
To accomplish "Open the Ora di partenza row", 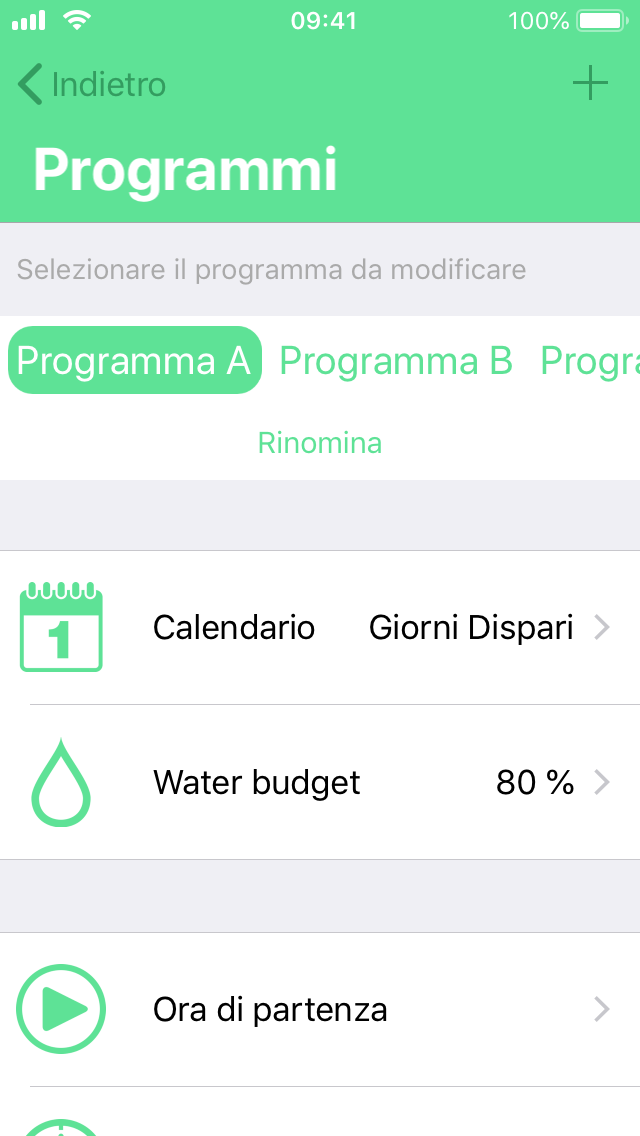I will point(320,1010).
